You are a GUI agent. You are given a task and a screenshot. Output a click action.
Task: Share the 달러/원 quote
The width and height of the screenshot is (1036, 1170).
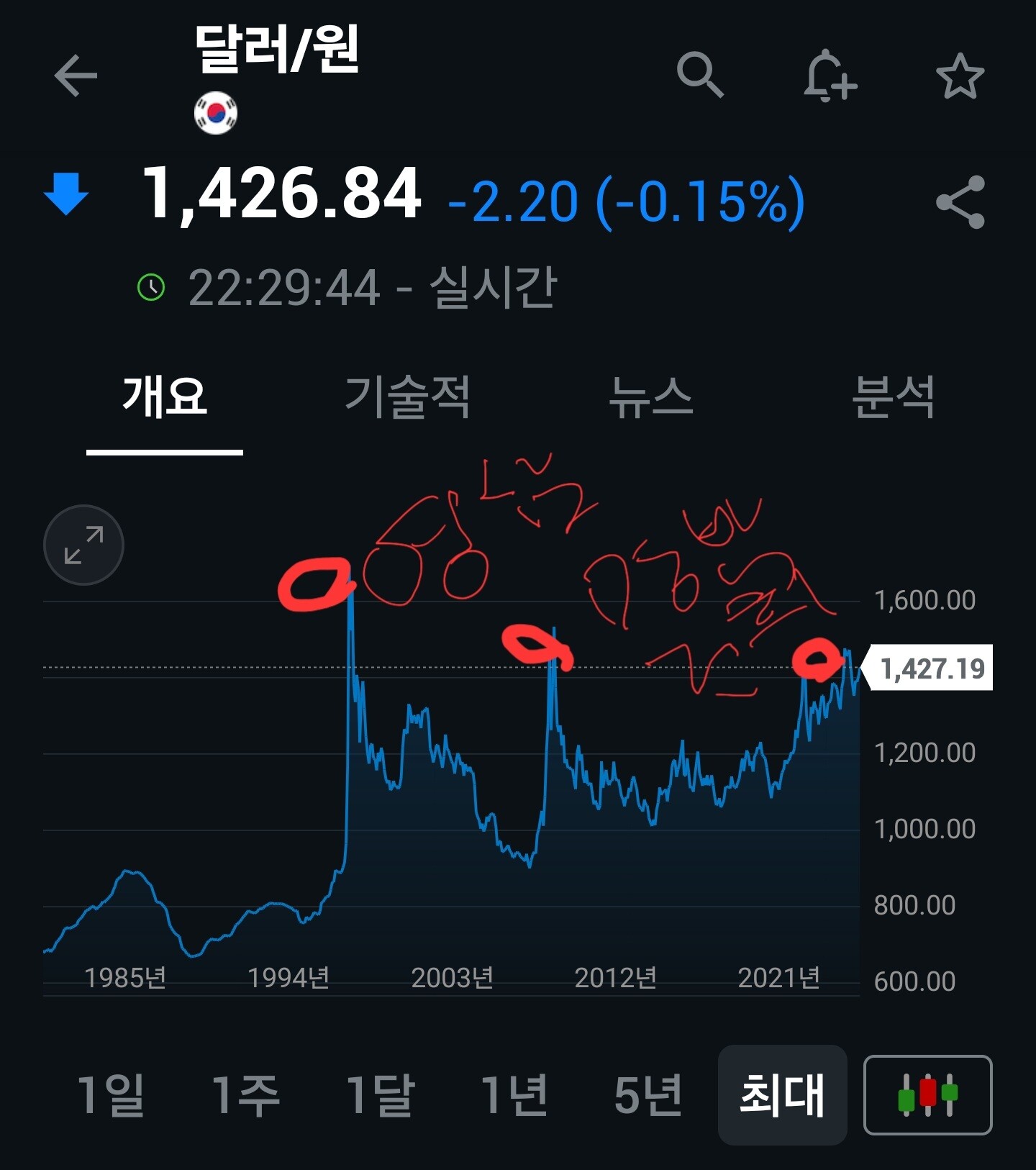pos(960,202)
